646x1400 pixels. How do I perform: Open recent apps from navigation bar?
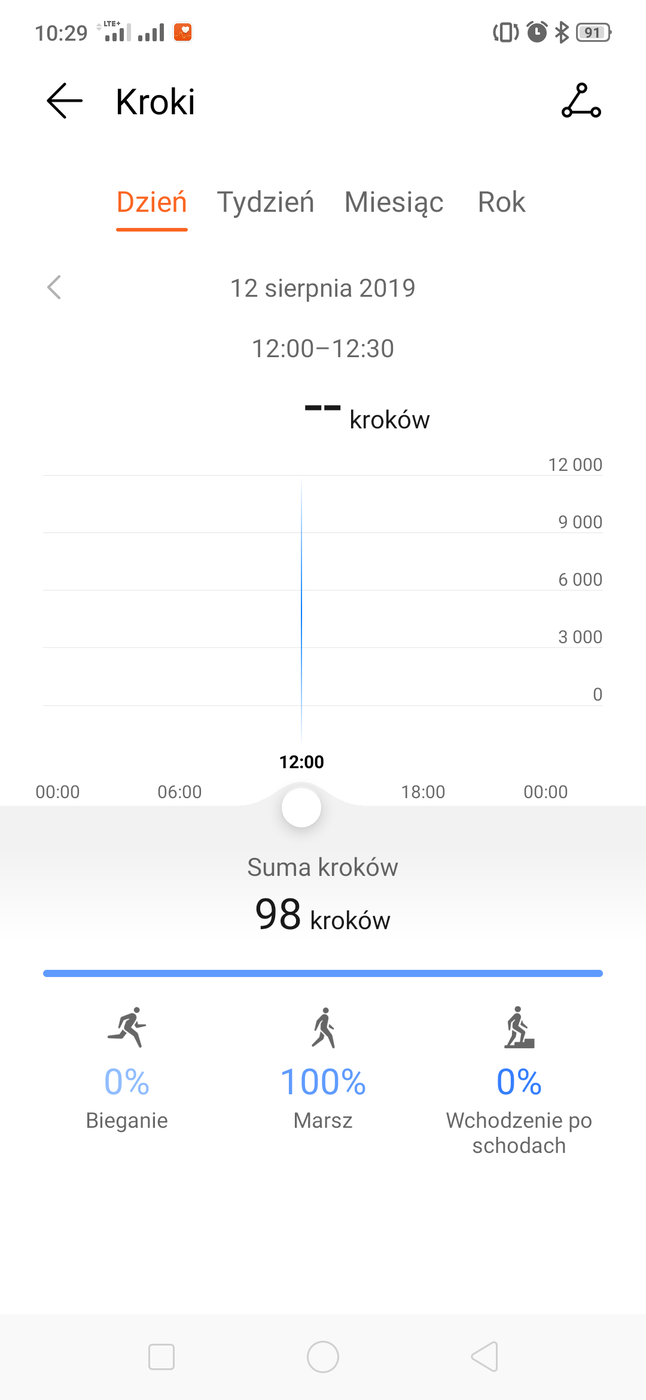[x=161, y=1357]
